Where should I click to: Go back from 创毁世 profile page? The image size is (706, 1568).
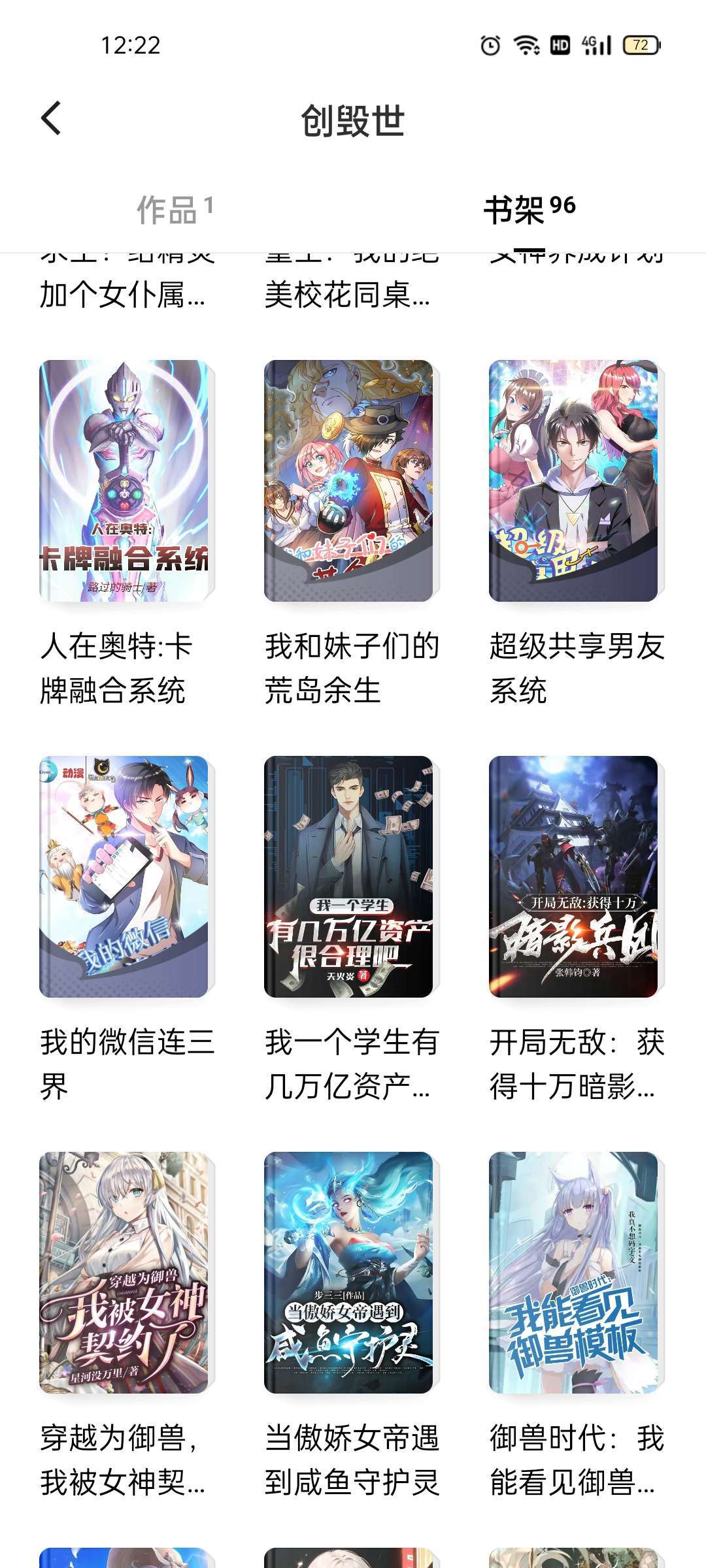point(51,119)
